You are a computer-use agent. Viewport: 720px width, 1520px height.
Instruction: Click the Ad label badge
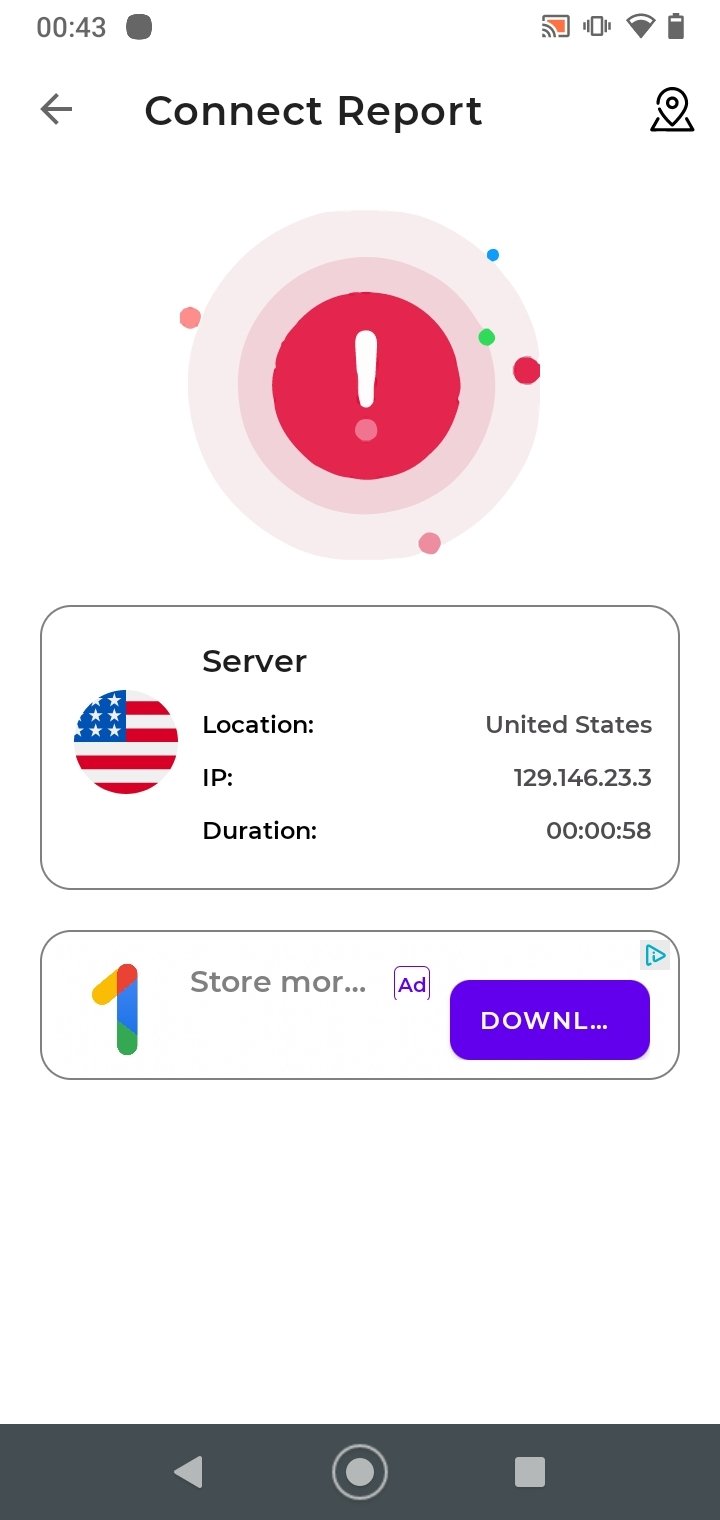tap(411, 984)
